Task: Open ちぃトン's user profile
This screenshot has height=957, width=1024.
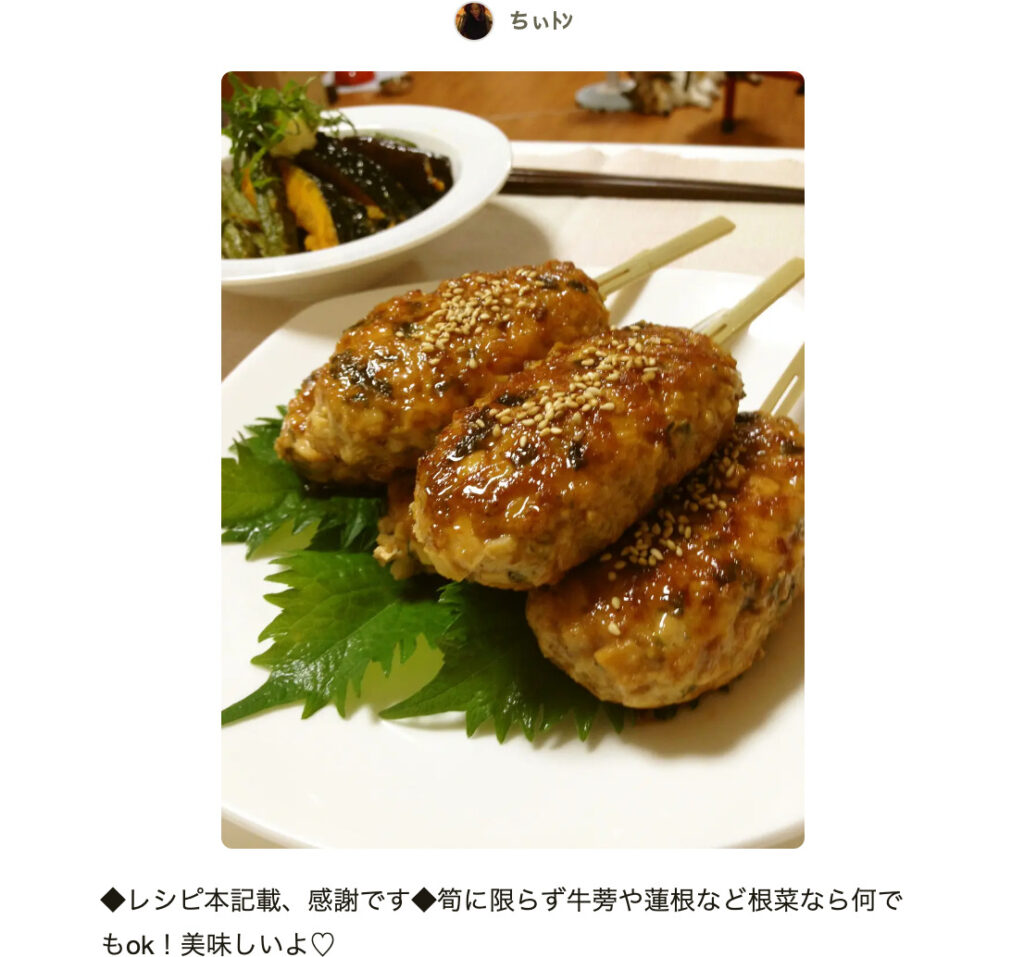Action: [x=540, y=21]
